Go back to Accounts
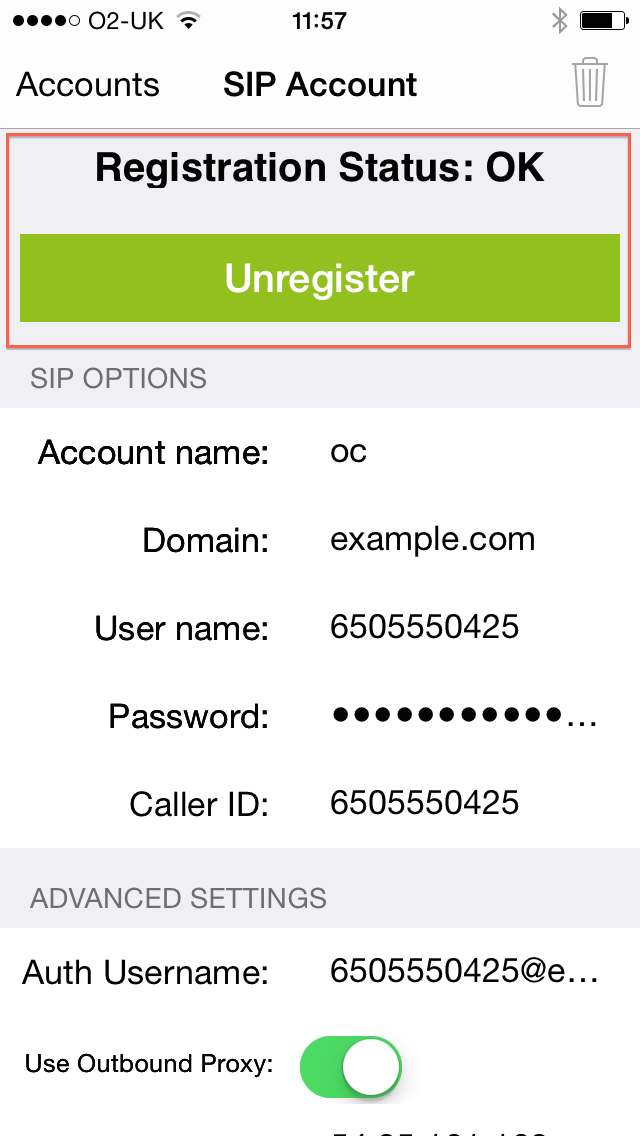 [x=88, y=85]
